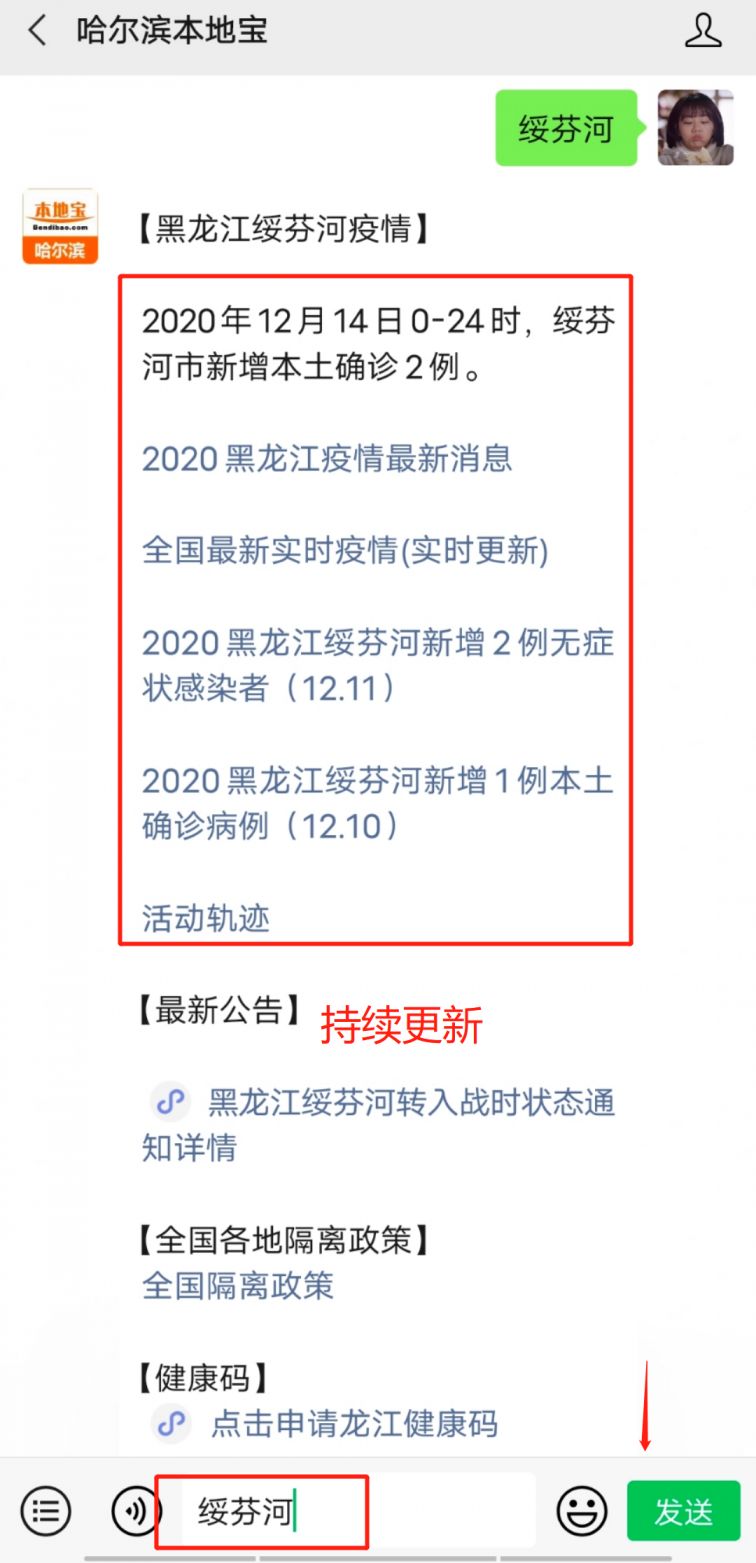This screenshot has height=1563, width=756.
Task: Open the 2020黑龙江疫情最新消息 link
Action: pyautogui.click(x=327, y=459)
